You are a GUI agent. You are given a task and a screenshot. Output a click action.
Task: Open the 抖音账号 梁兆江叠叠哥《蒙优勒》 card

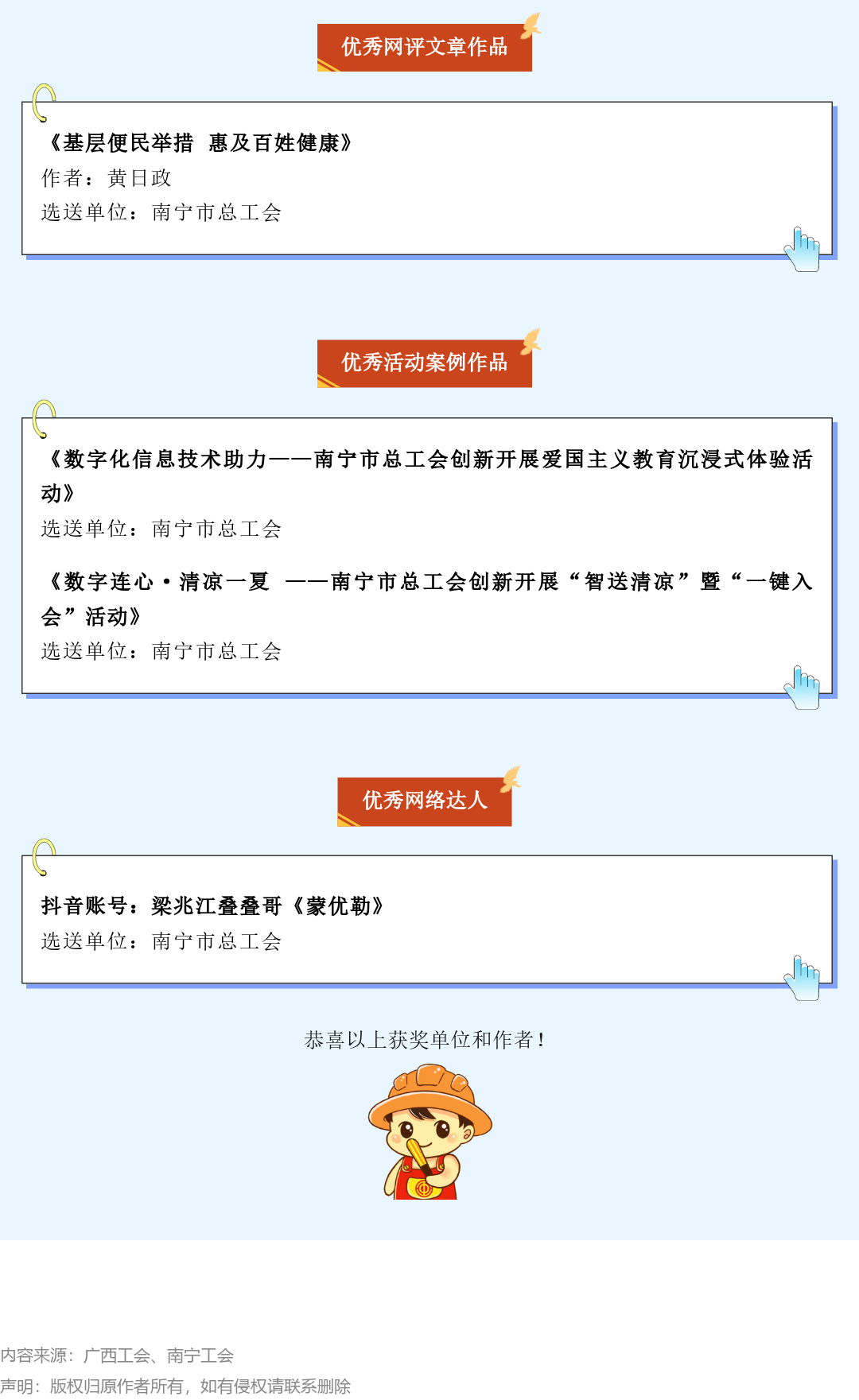click(x=213, y=906)
